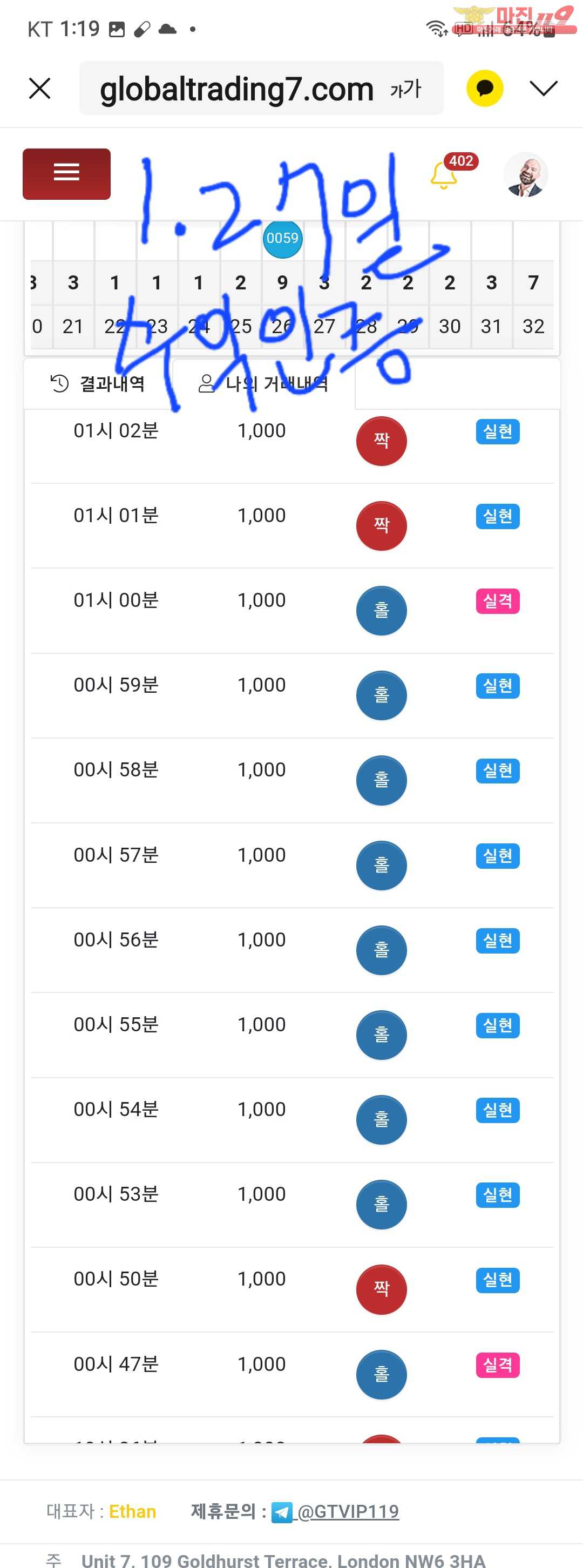Open the red hamburger menu
The image size is (583, 1568).
pyautogui.click(x=66, y=173)
